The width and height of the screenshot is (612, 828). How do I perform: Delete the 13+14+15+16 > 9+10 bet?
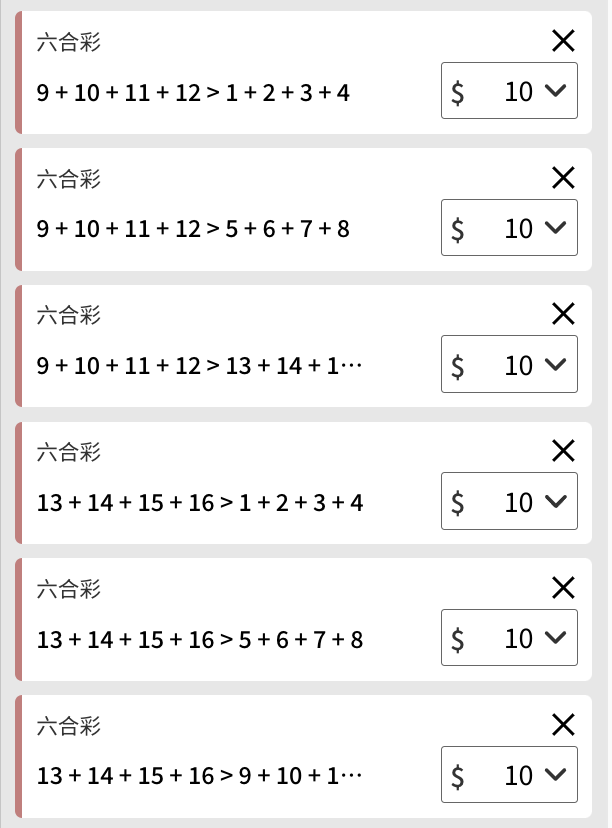click(564, 724)
